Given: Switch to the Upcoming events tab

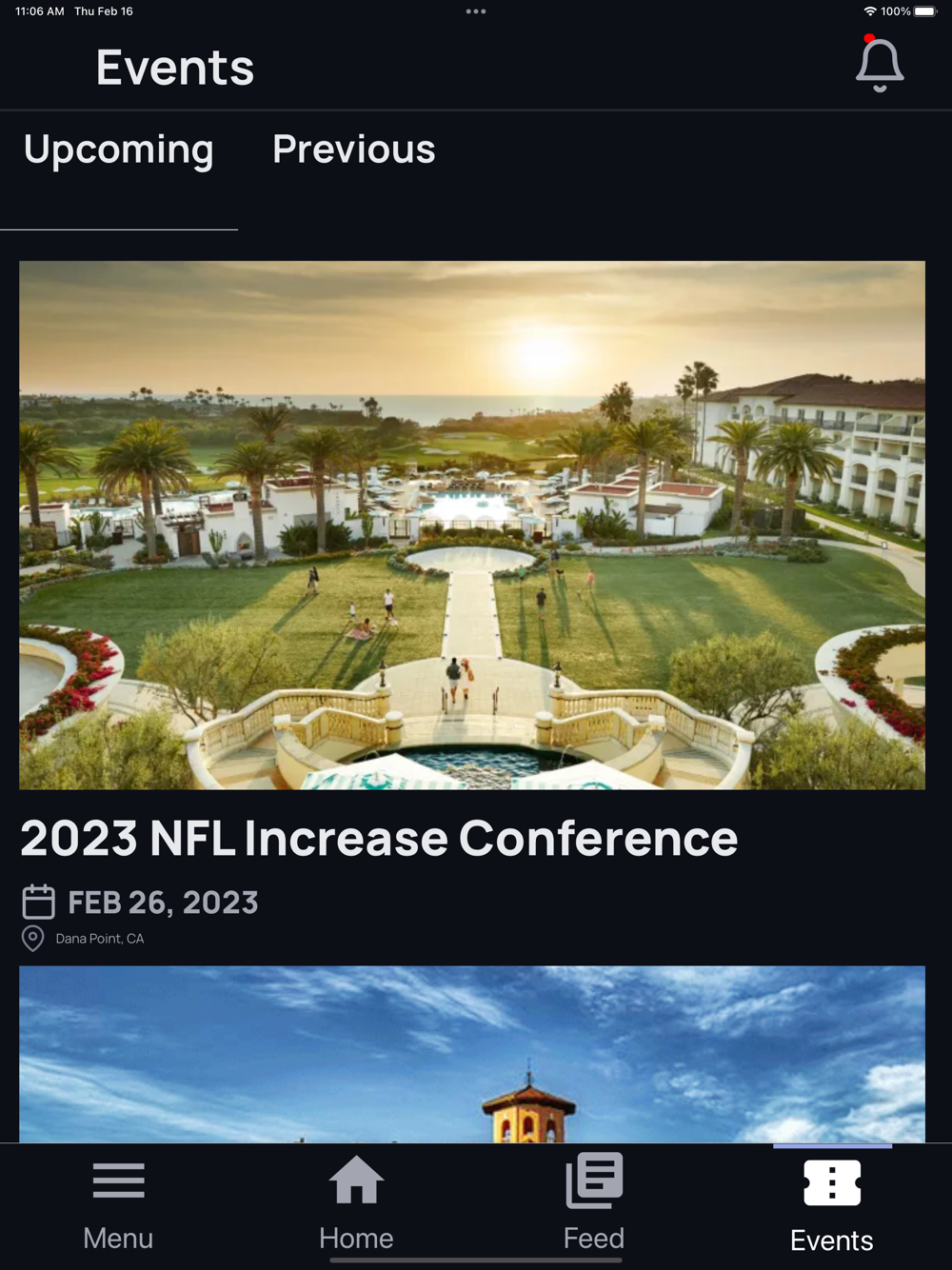Looking at the screenshot, I should click(119, 150).
